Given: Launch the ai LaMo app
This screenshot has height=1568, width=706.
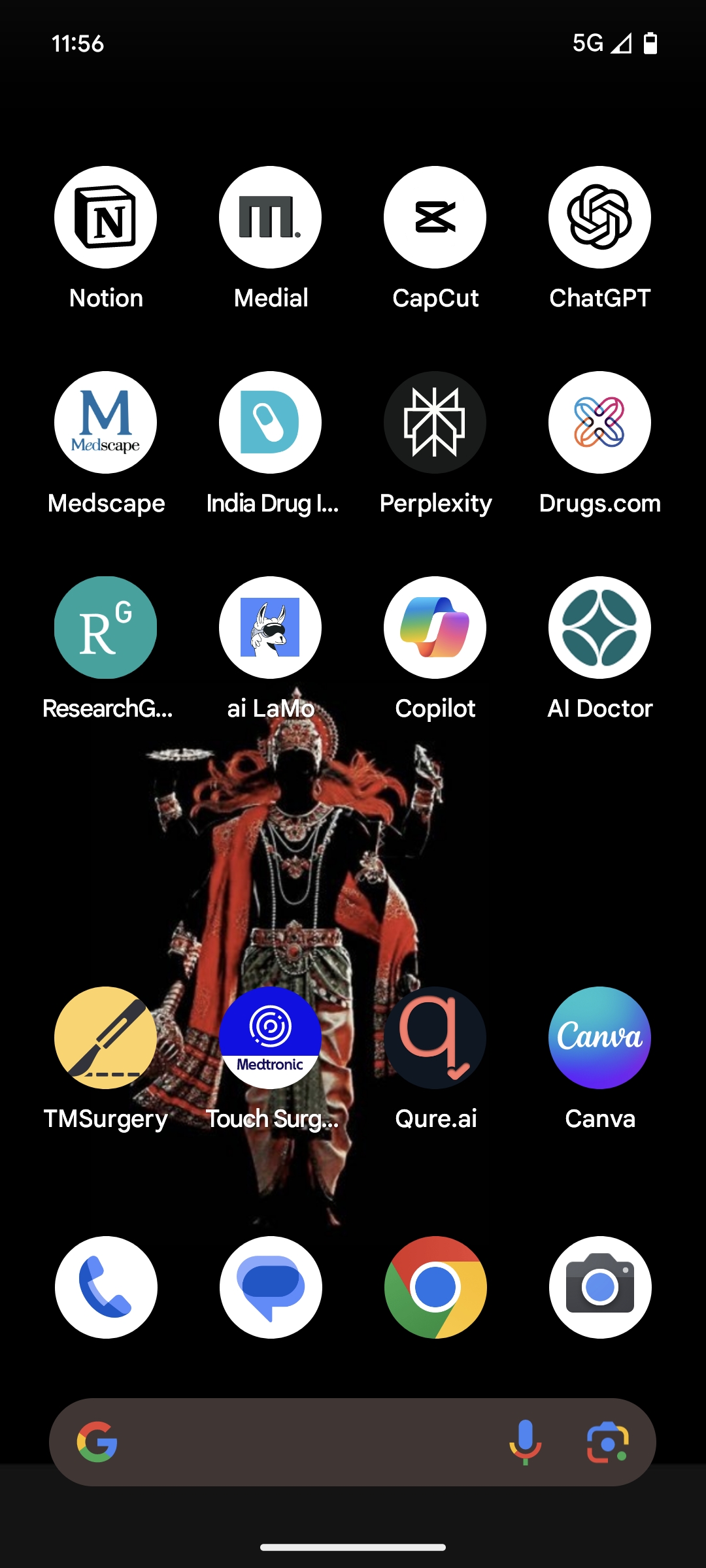Looking at the screenshot, I should coord(271,628).
